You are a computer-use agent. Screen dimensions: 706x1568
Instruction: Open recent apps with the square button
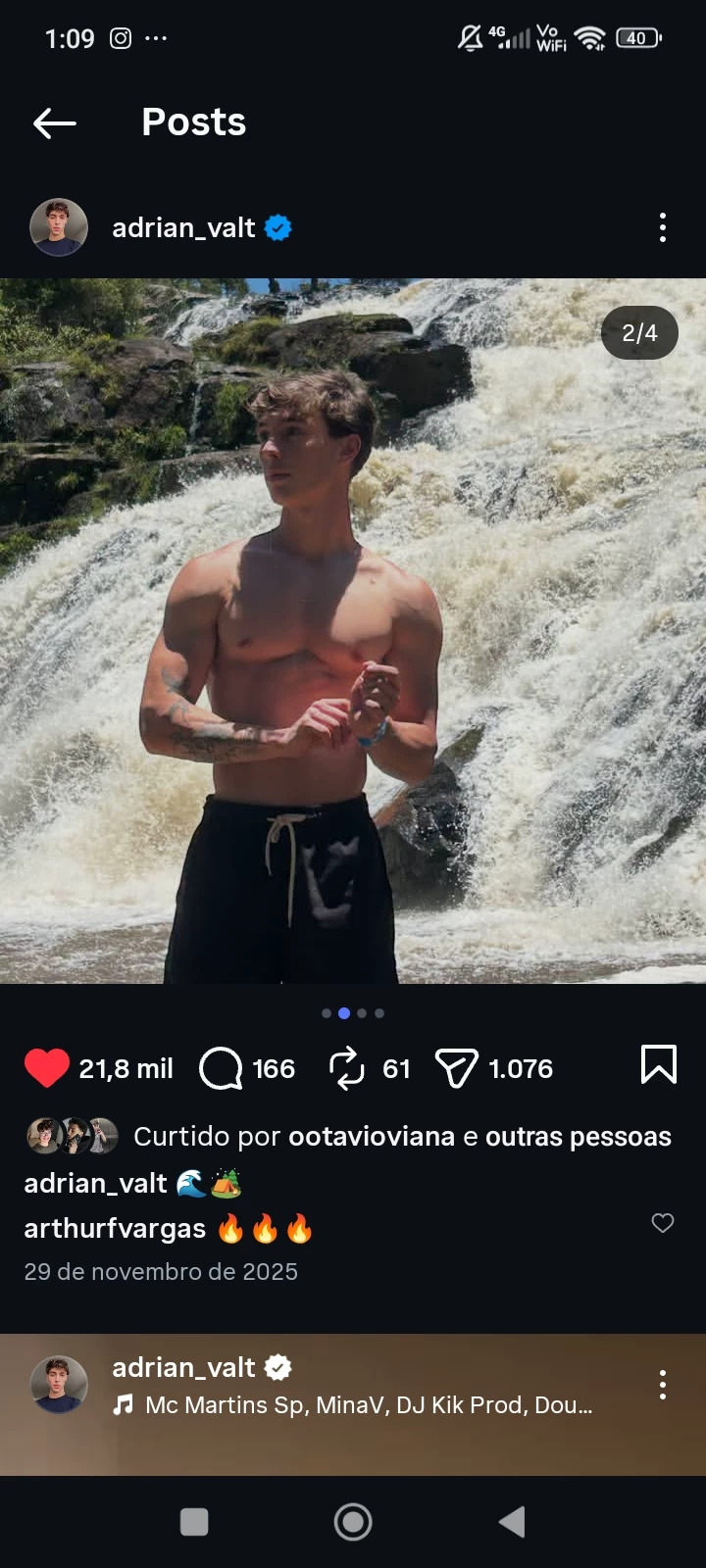(x=194, y=1522)
